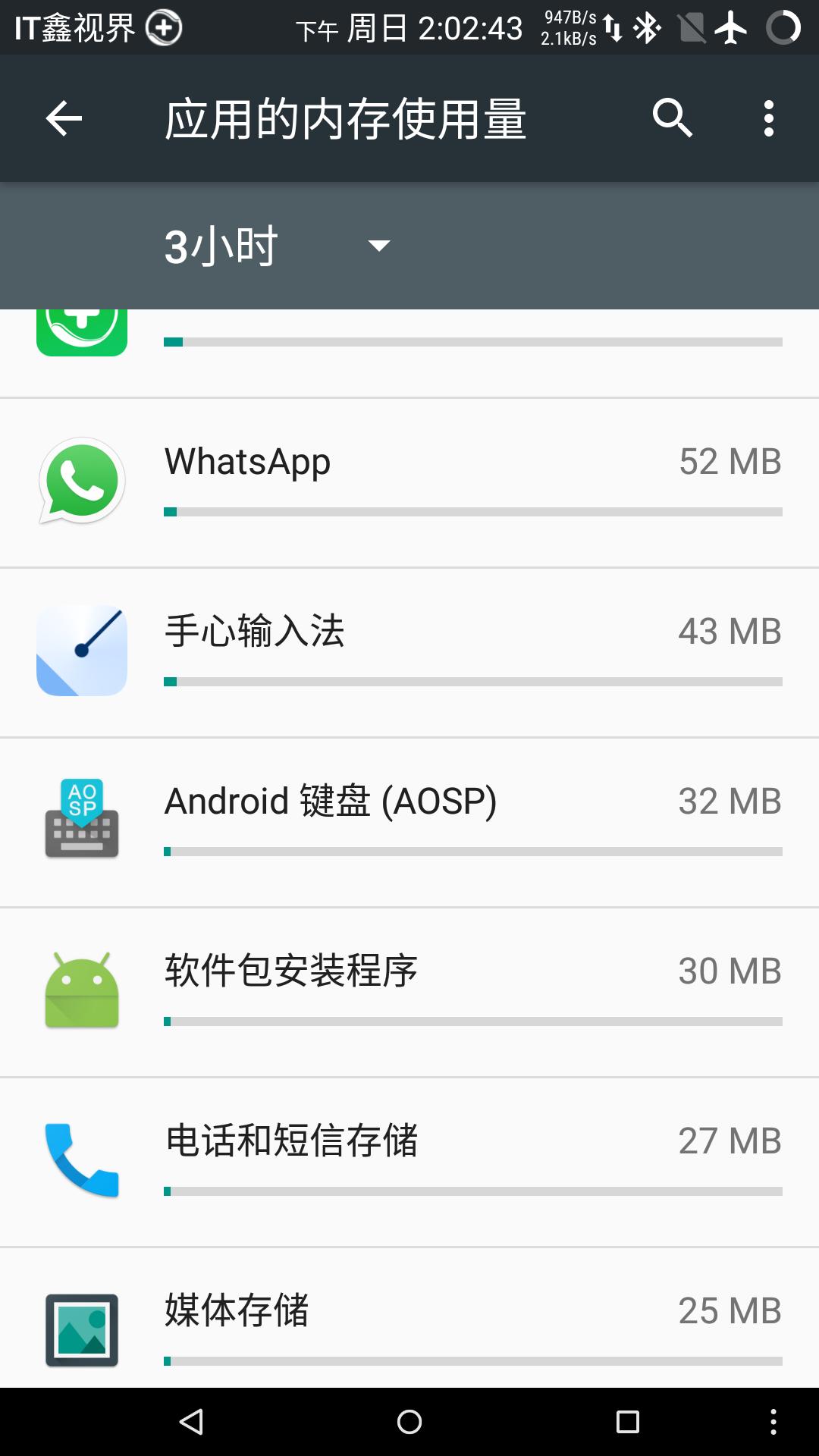Click the Android 键盘 (AOSP) keyboard icon
This screenshot has width=819, height=1456.
(81, 821)
